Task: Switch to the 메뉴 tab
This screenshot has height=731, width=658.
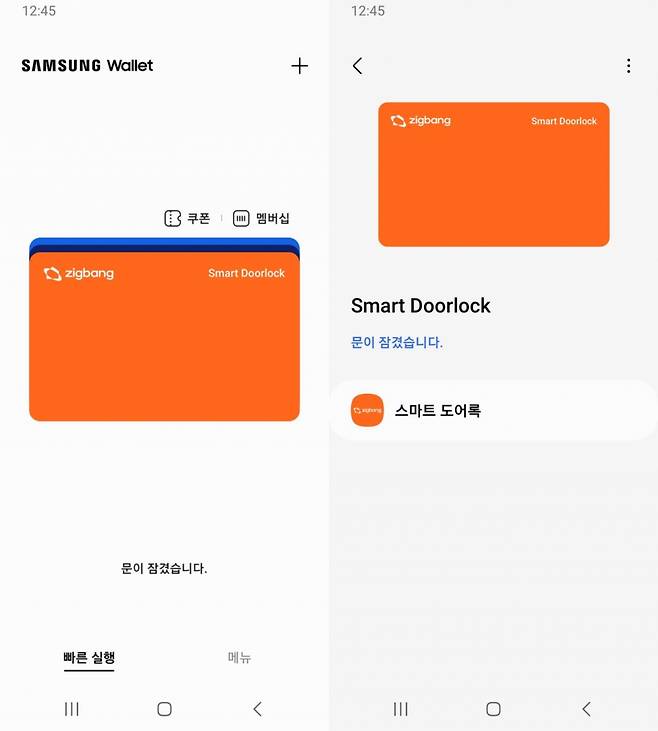Action: (240, 658)
